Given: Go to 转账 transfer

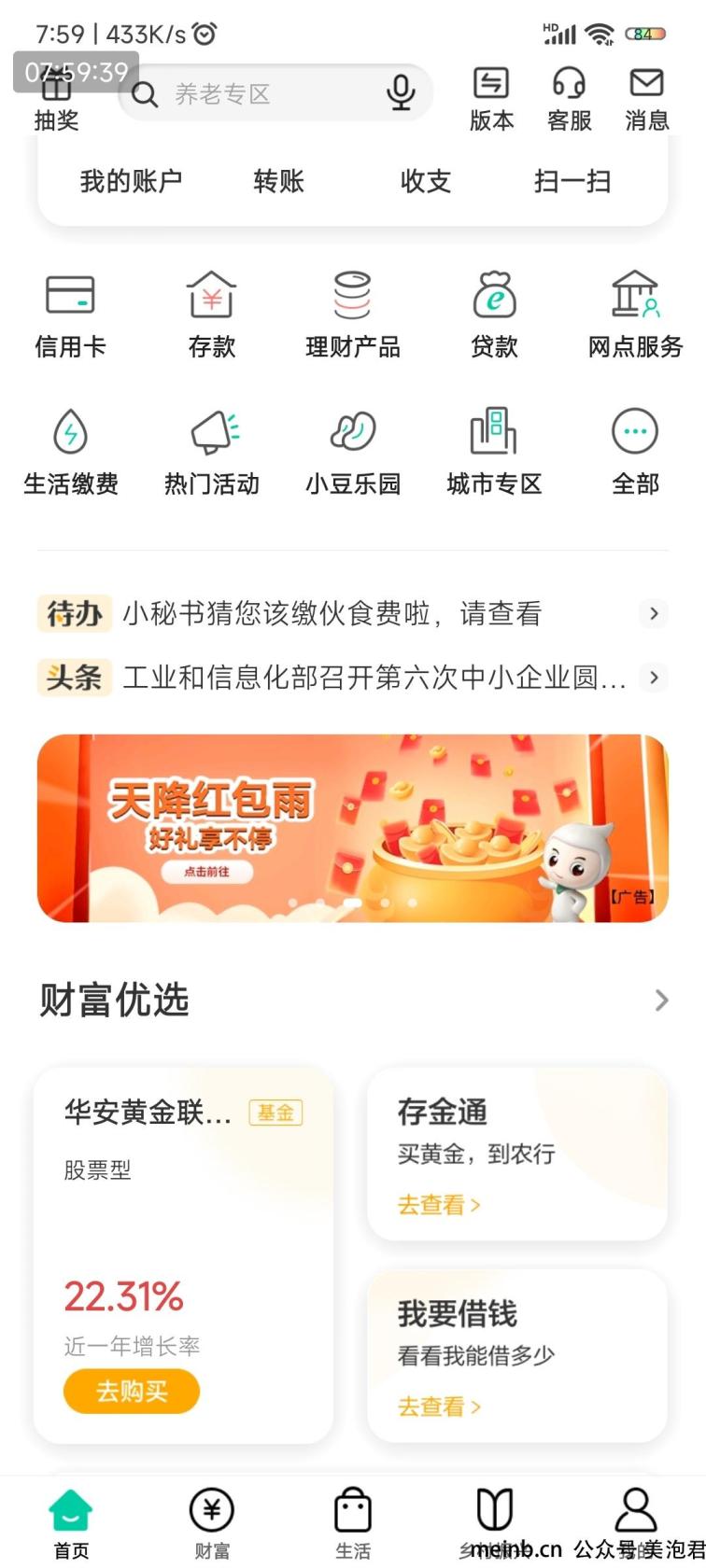Looking at the screenshot, I should (278, 181).
